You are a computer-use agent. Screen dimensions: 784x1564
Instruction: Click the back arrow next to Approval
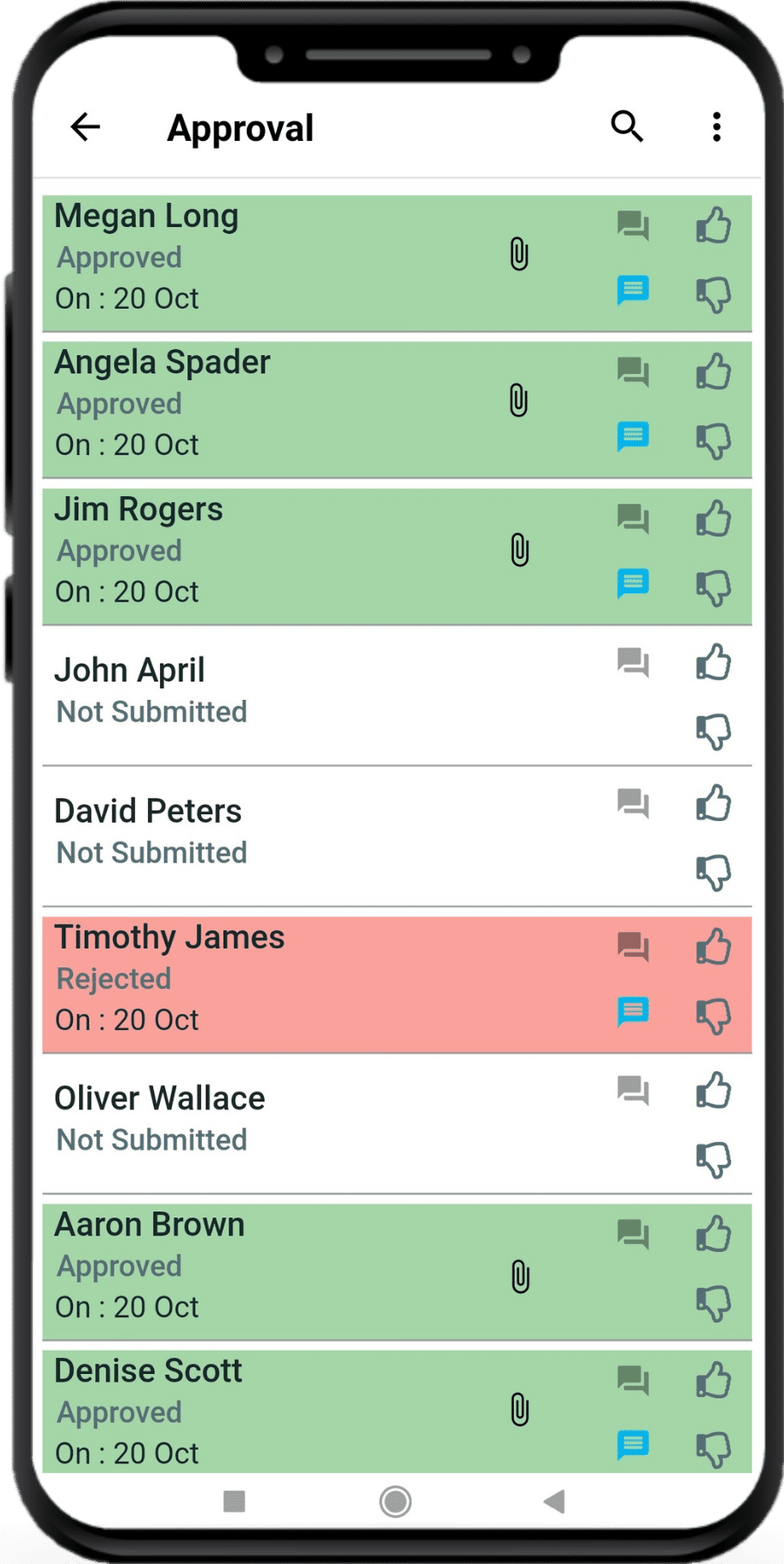(84, 126)
